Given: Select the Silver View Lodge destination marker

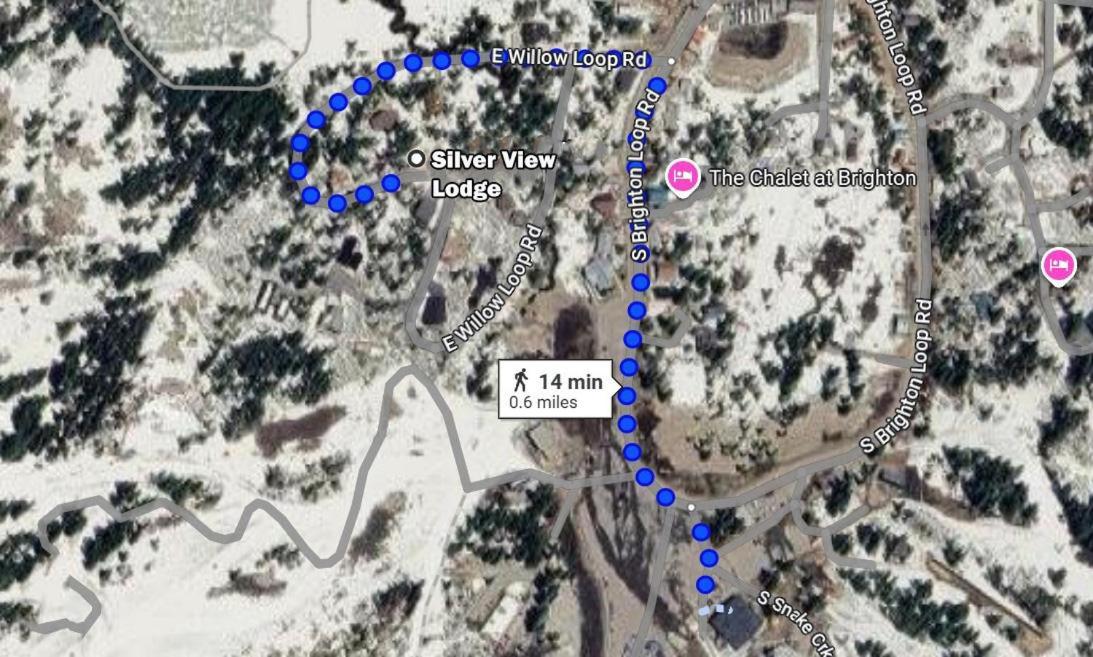Looking at the screenshot, I should (417, 159).
